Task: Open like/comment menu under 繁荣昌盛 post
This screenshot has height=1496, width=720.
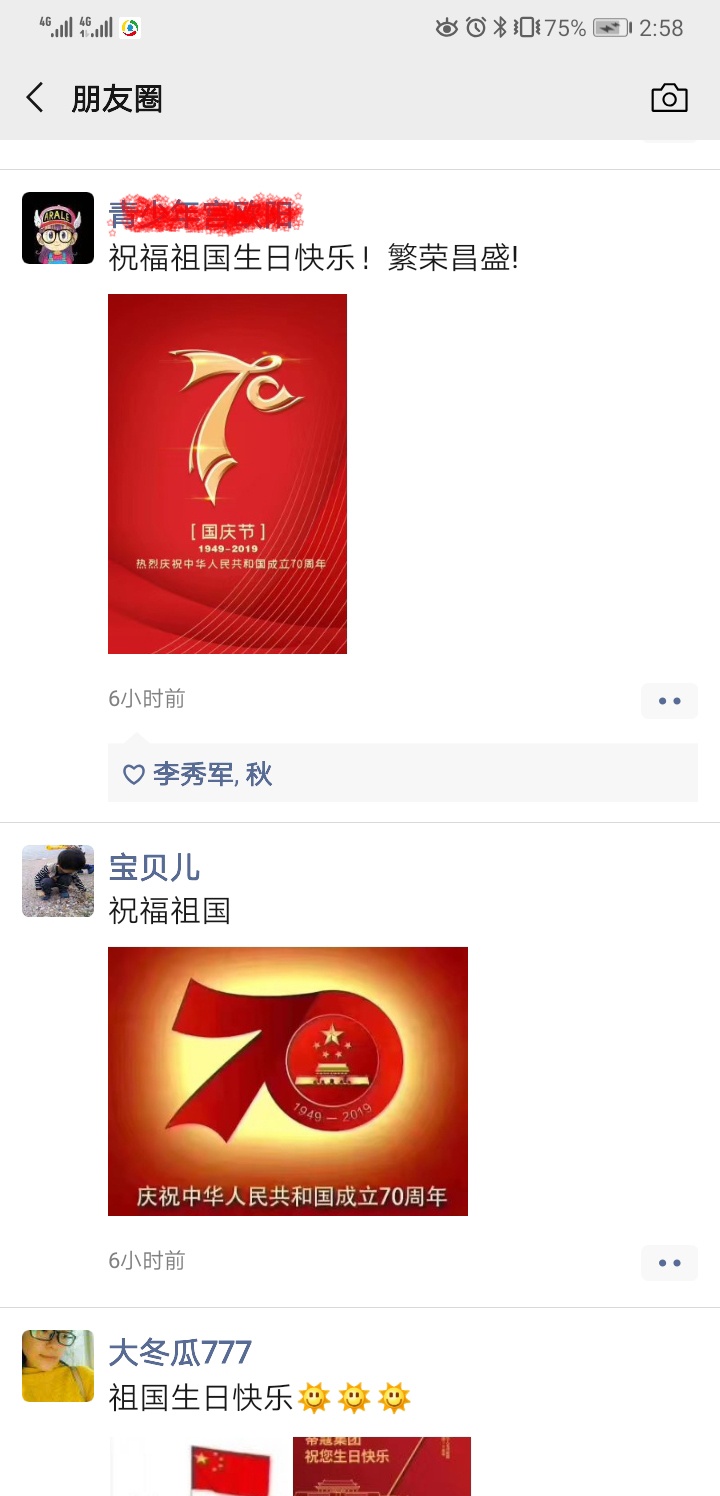Action: pyautogui.click(x=669, y=701)
